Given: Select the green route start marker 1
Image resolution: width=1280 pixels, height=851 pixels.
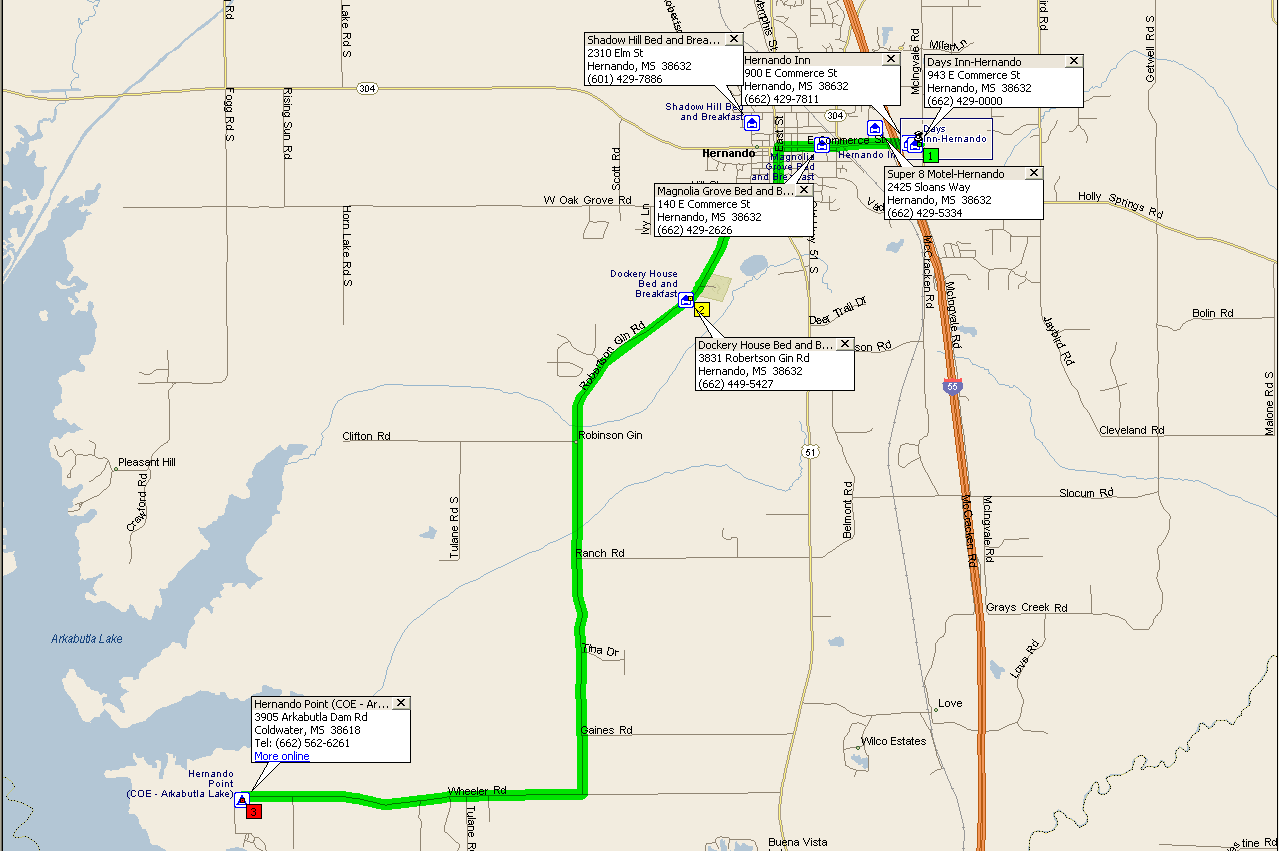Looking at the screenshot, I should pos(931,156).
